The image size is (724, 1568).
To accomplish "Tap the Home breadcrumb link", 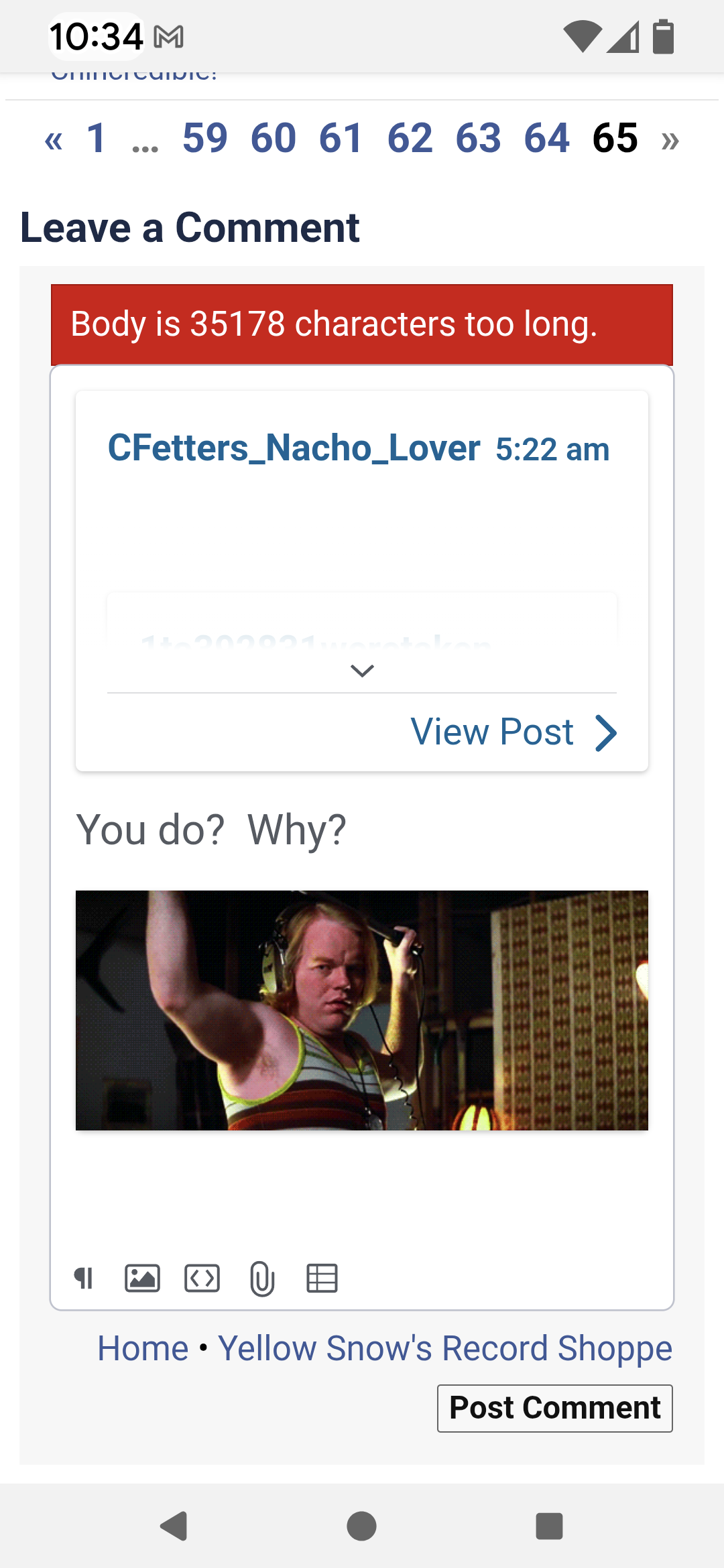I will pos(143,1348).
